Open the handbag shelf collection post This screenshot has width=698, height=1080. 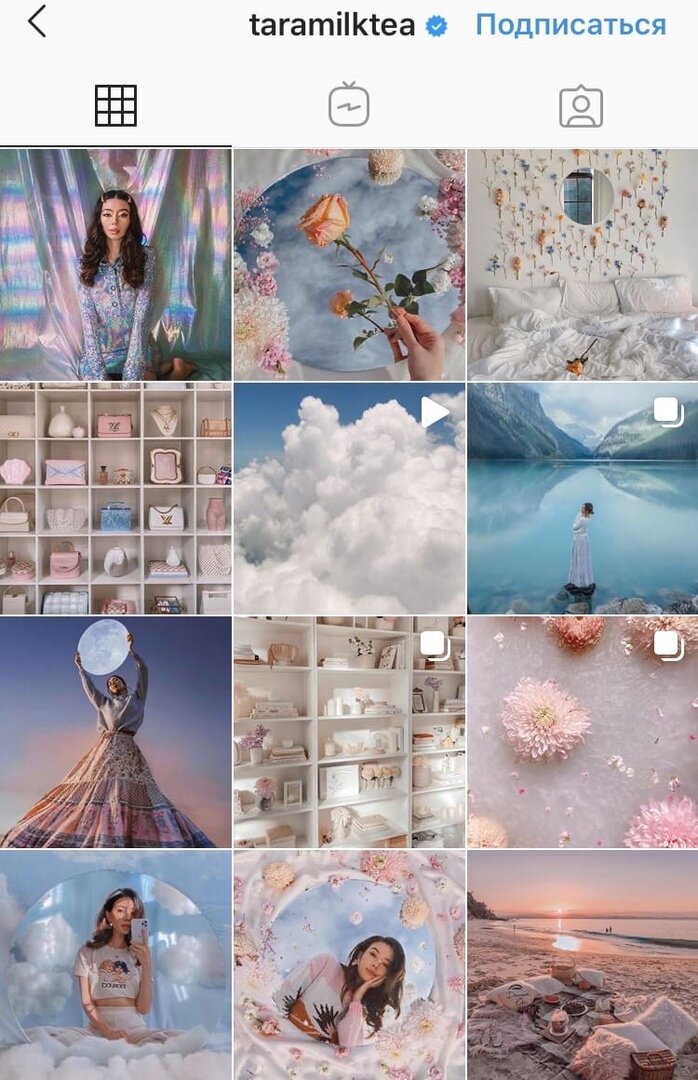pyautogui.click(x=116, y=498)
